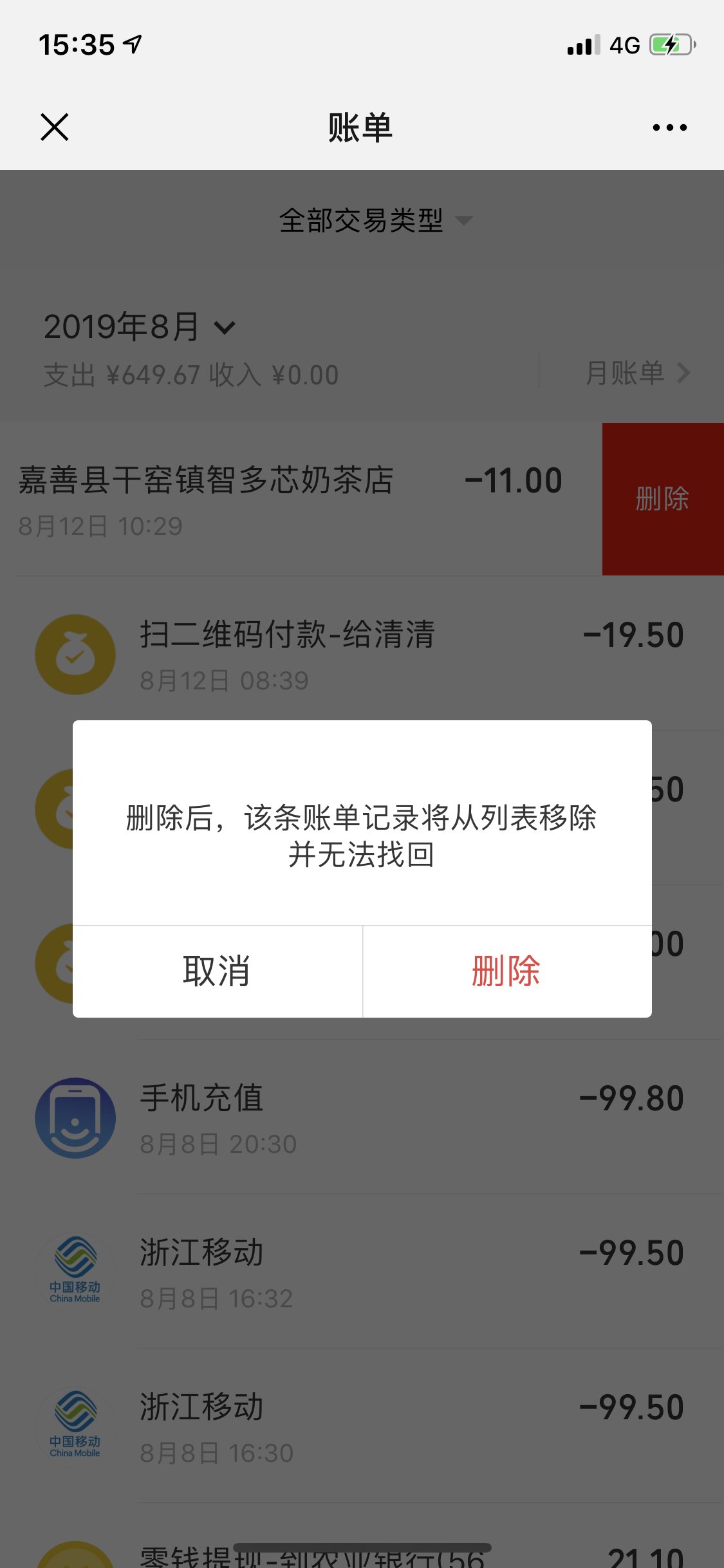Tap the charging battery indicator
This screenshot has height=1568, width=724.
click(x=669, y=44)
